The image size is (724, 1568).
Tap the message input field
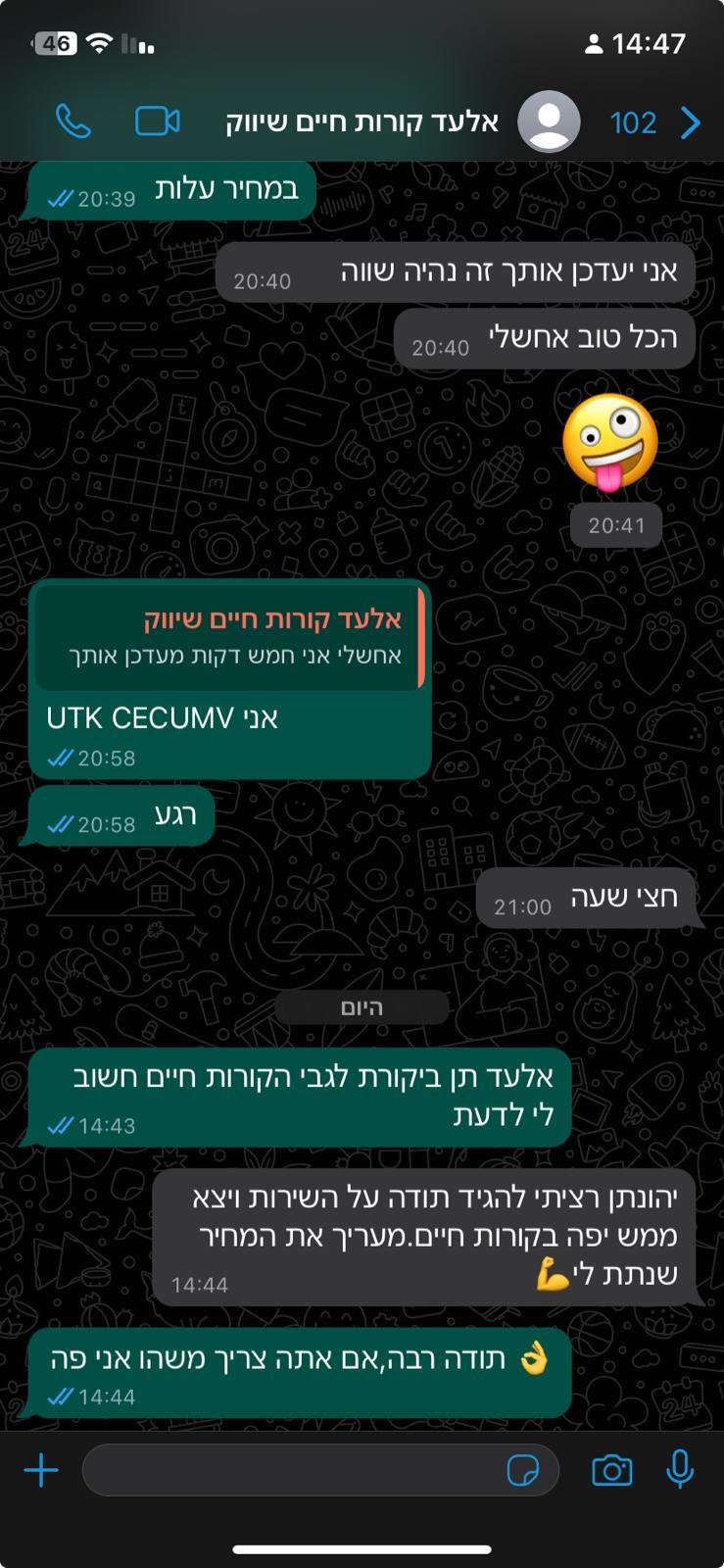tap(294, 1470)
